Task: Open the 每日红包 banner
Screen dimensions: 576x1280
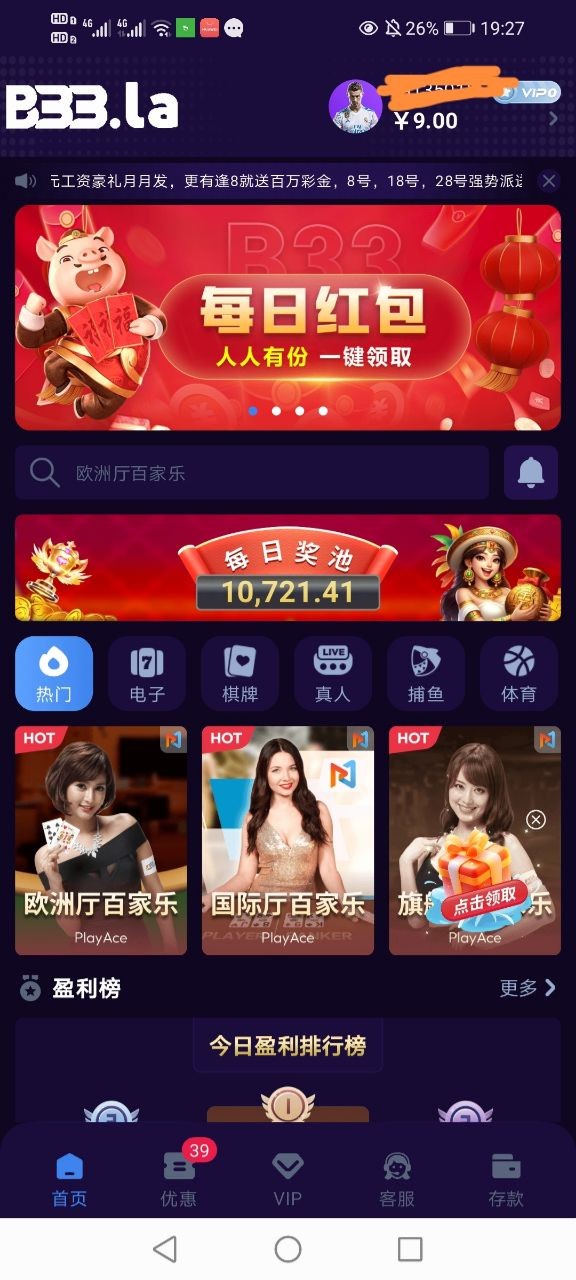Action: (x=288, y=317)
